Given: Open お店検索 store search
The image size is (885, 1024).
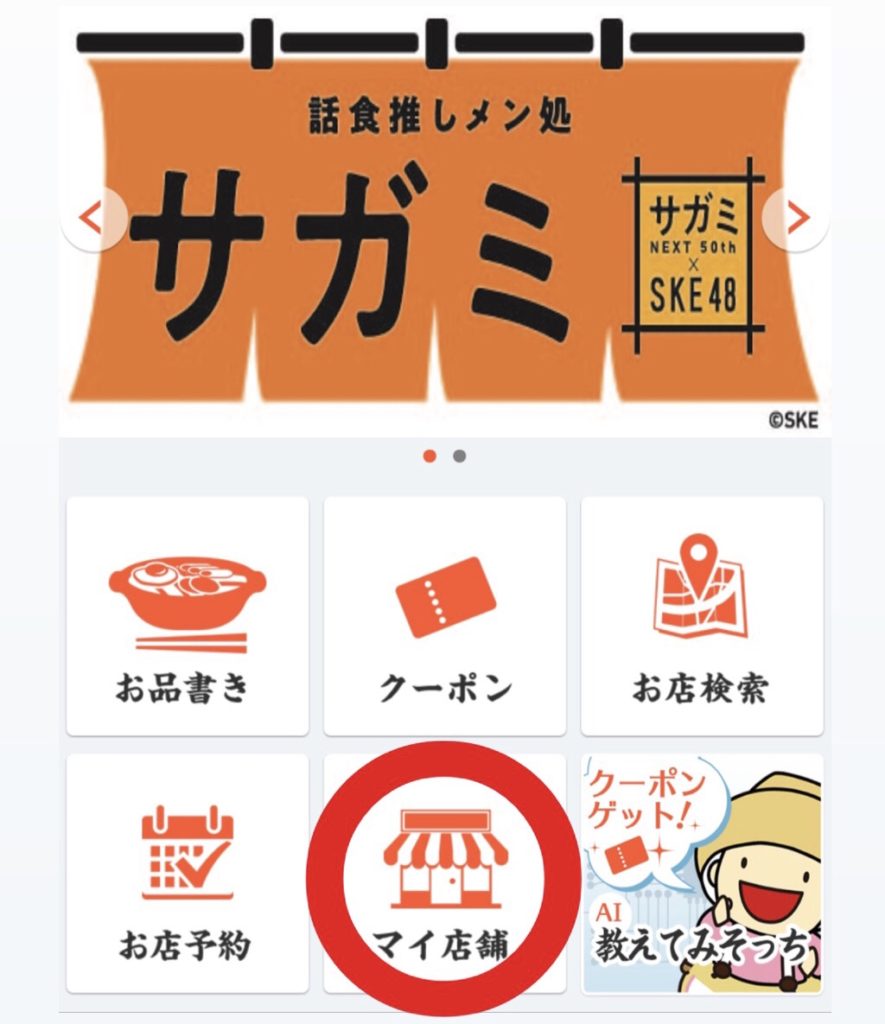Looking at the screenshot, I should pyautogui.click(x=701, y=616).
